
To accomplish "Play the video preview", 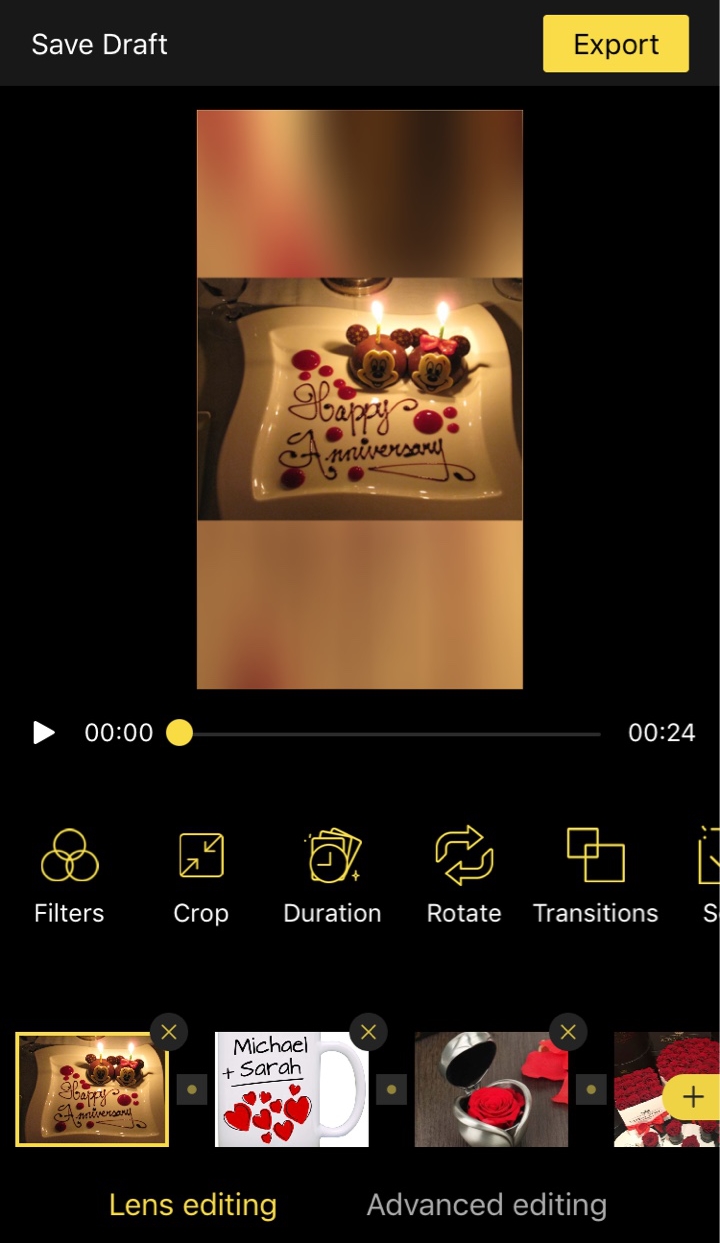I will [x=44, y=733].
